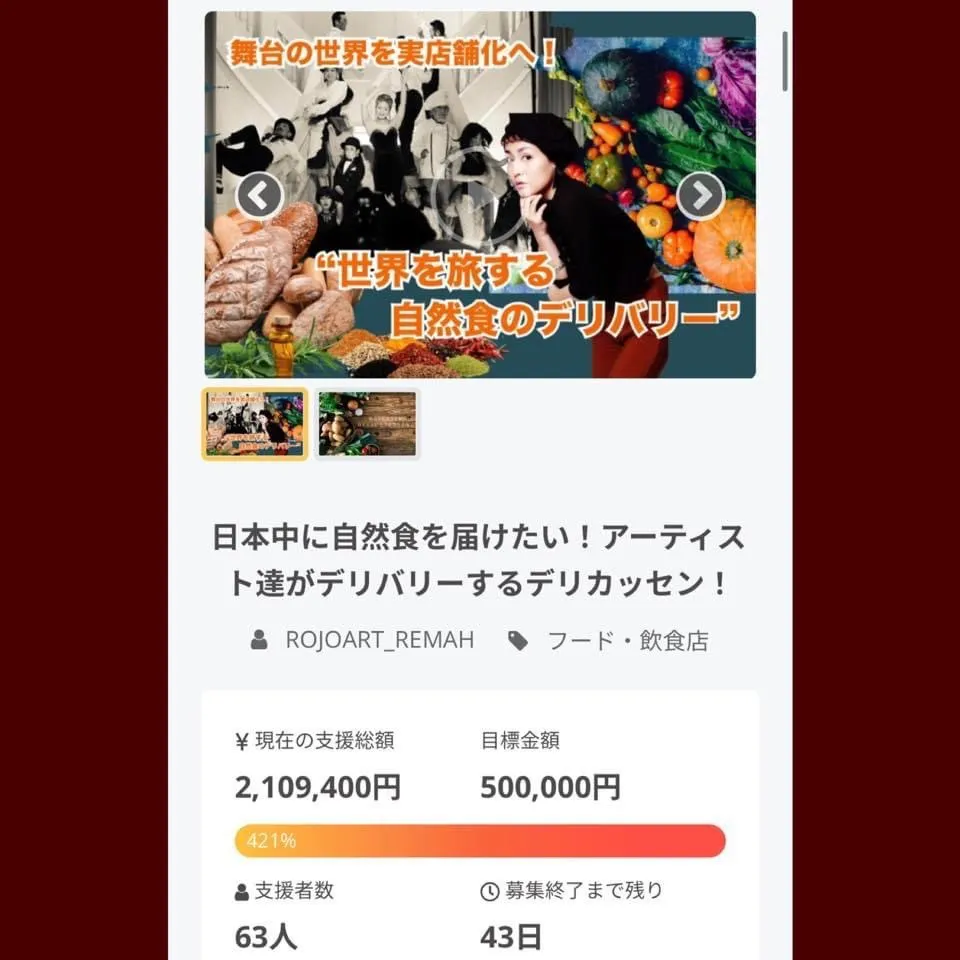Select the first gallery thumbnail
Screen dimensions: 960x960
click(255, 424)
